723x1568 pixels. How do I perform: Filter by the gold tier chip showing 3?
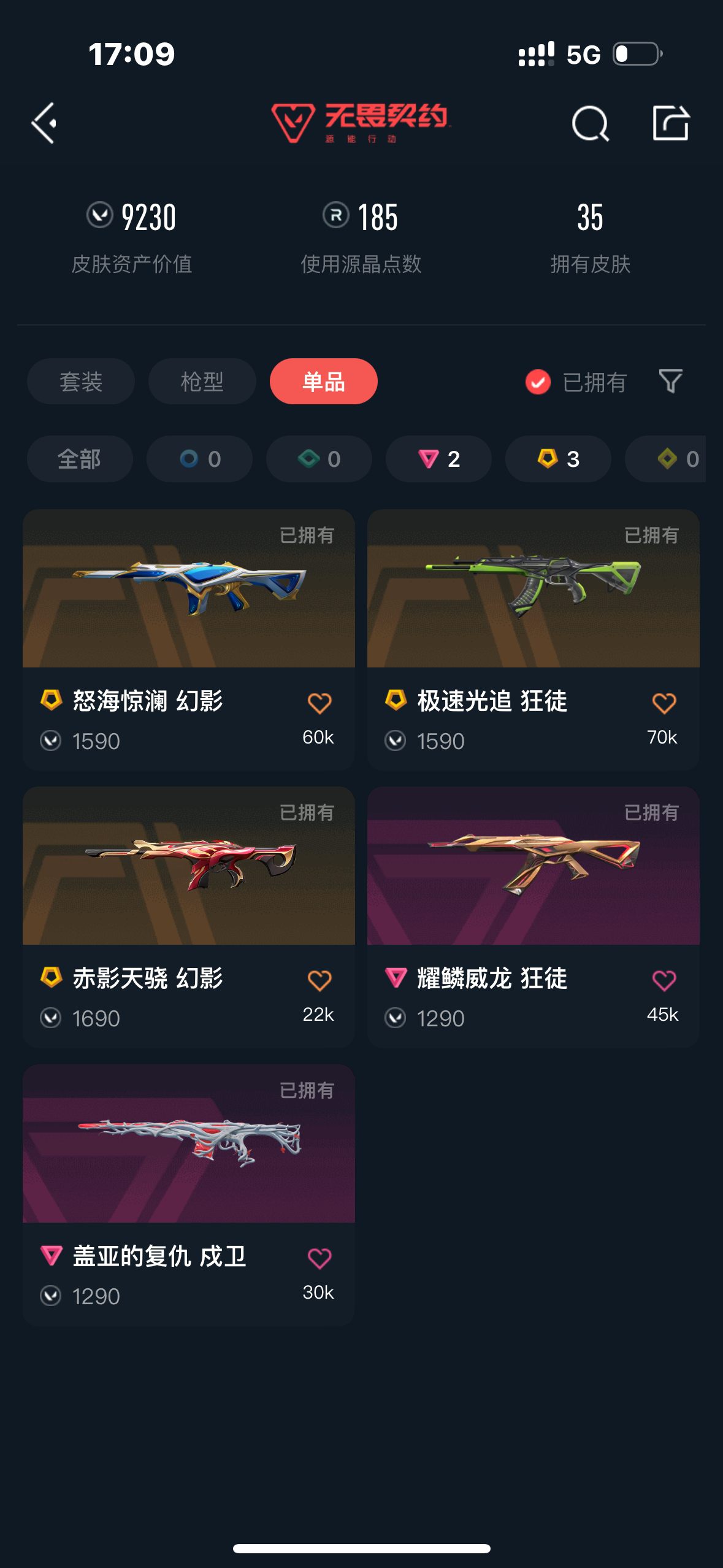point(558,459)
